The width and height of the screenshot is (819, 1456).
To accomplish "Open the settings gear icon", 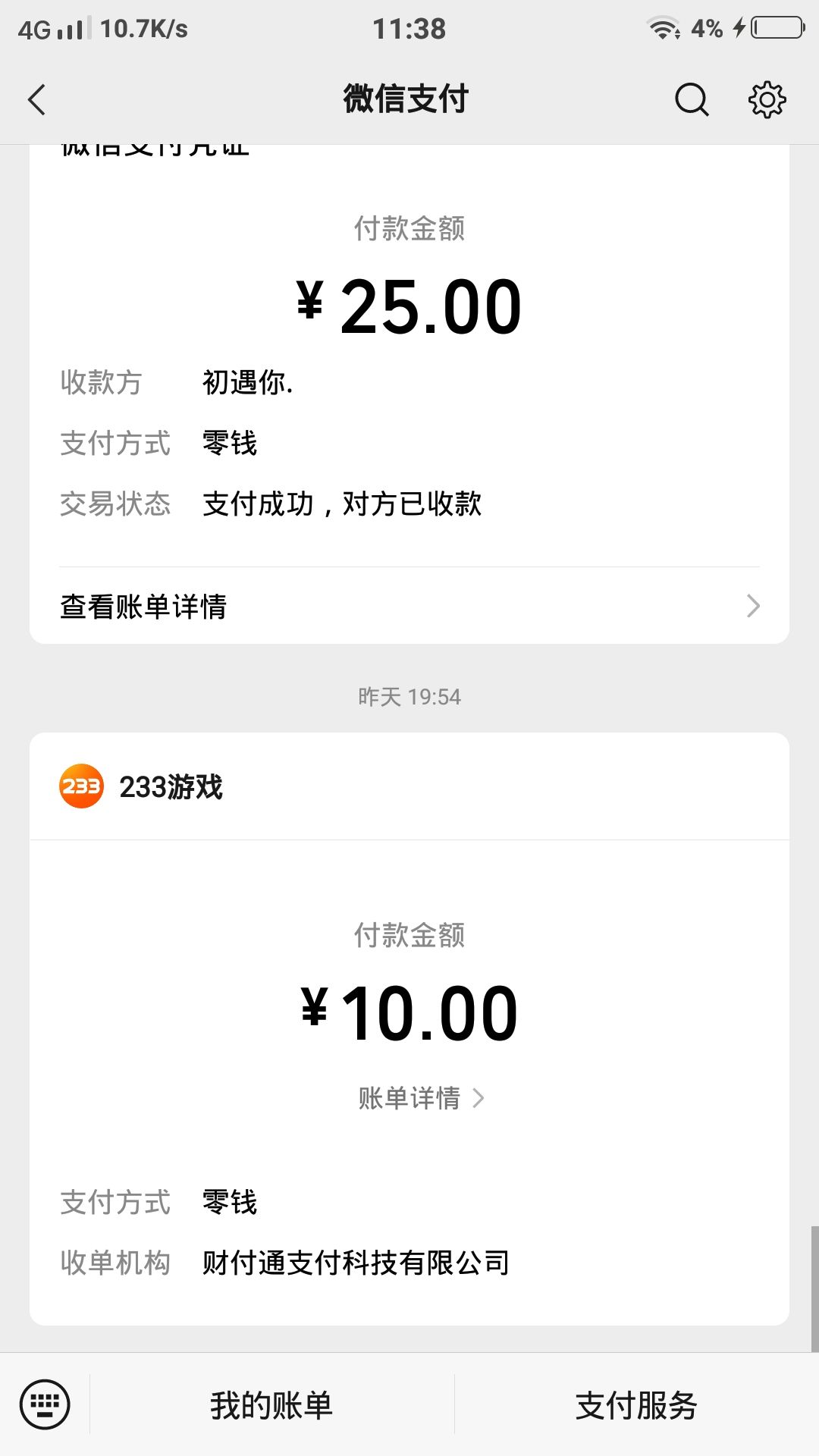I will click(767, 99).
